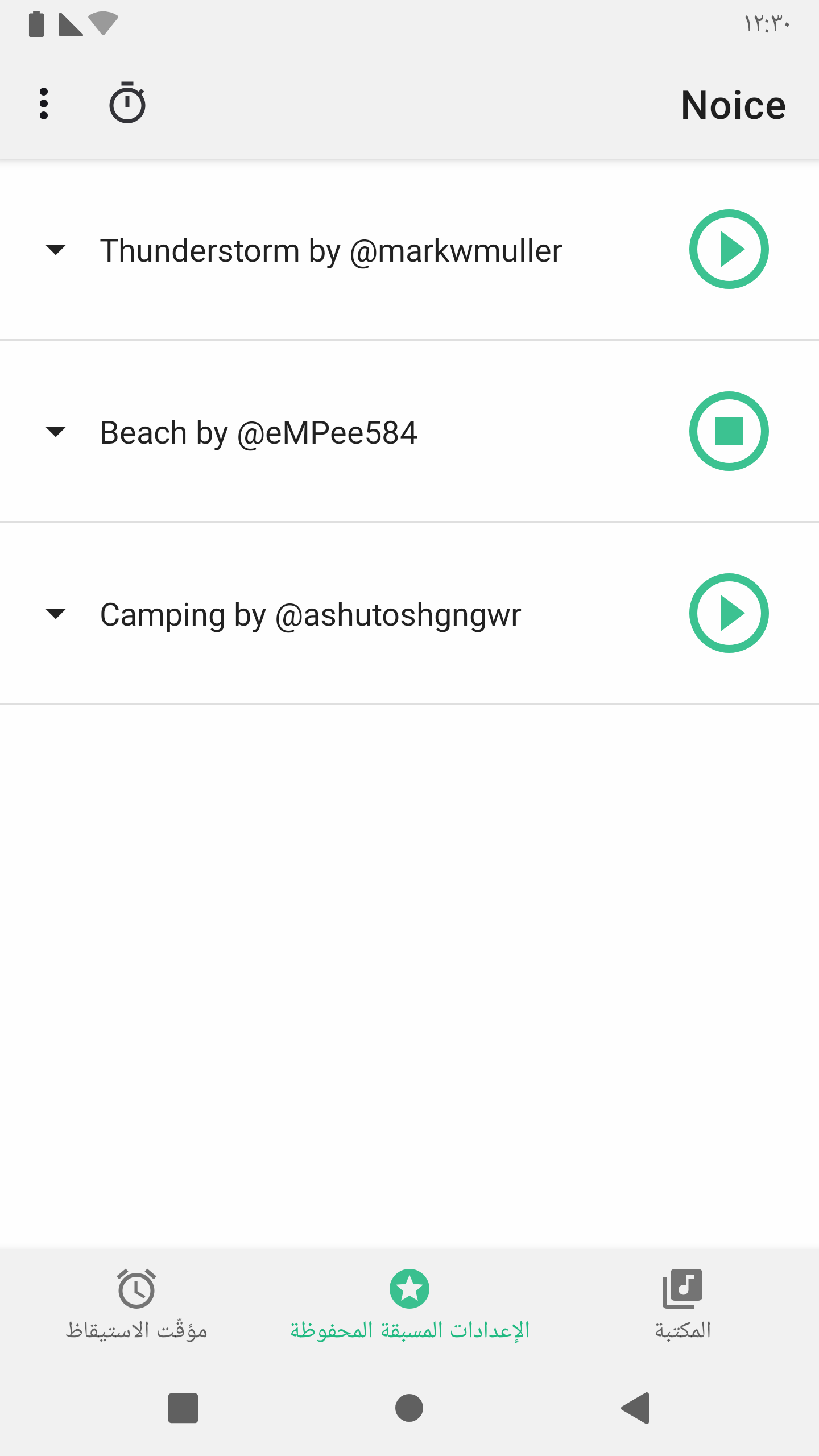Expand options for Thunderstorm by @markwmuller

tap(56, 250)
